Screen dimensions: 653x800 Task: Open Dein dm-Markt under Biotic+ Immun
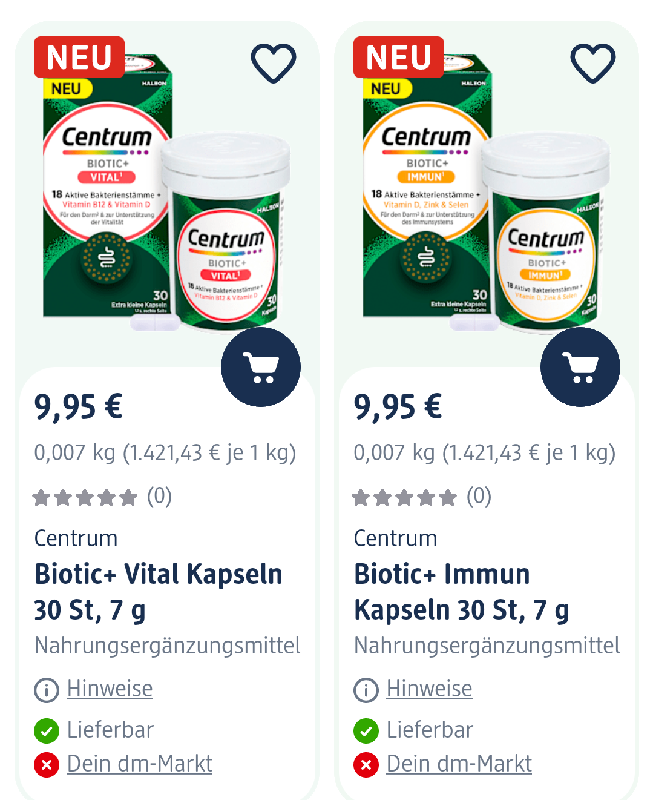tap(459, 764)
